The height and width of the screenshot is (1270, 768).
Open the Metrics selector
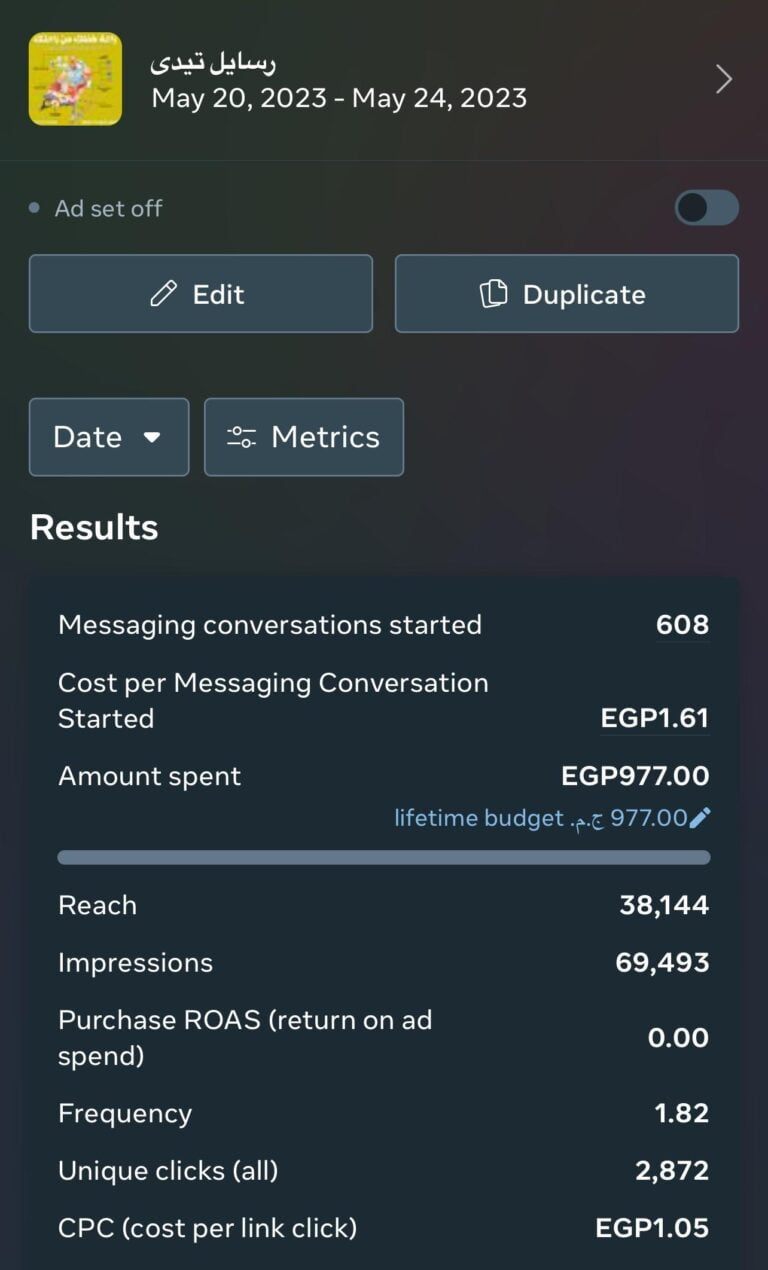[304, 437]
